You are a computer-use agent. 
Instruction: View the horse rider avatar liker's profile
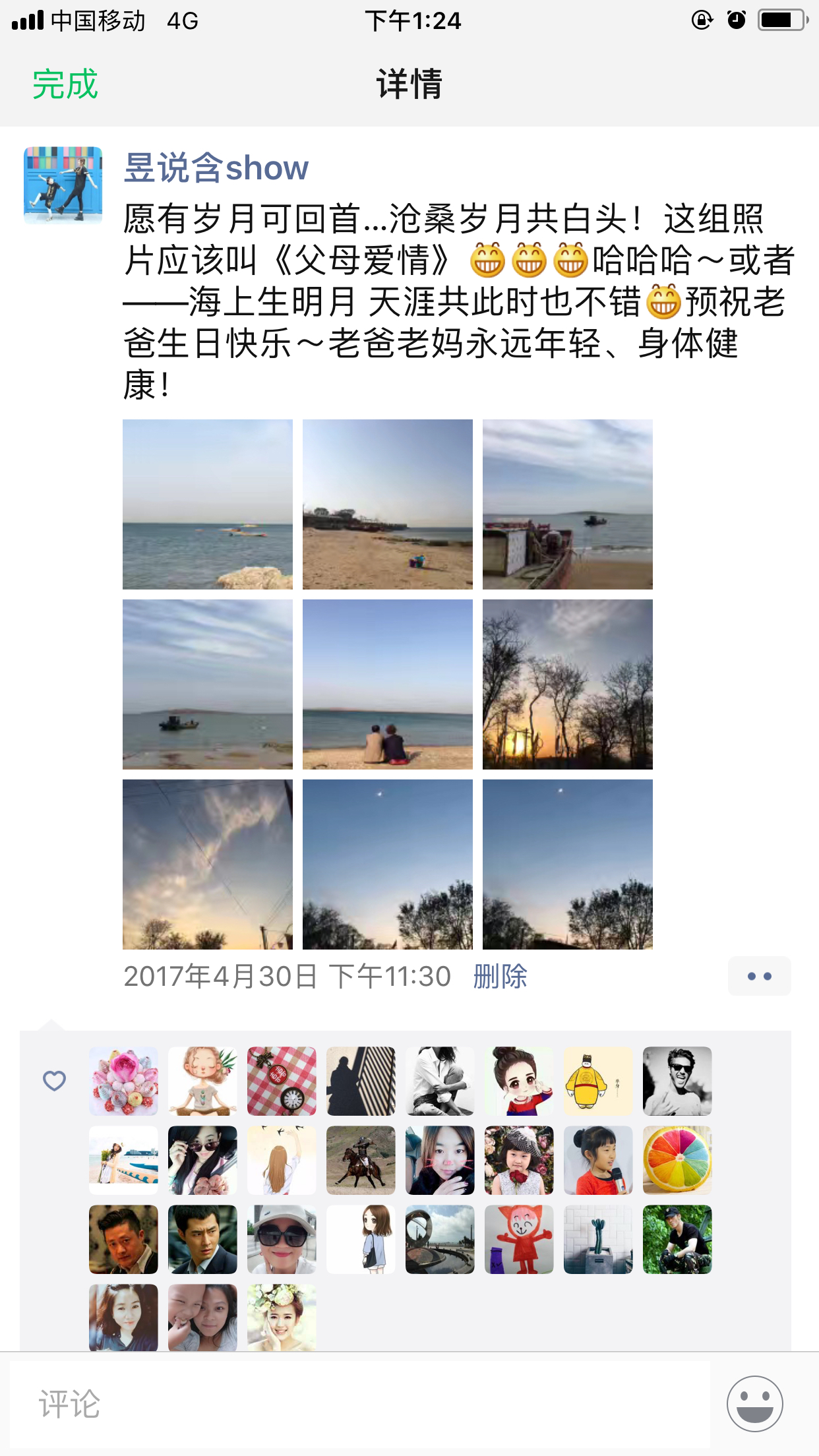pos(361,1160)
